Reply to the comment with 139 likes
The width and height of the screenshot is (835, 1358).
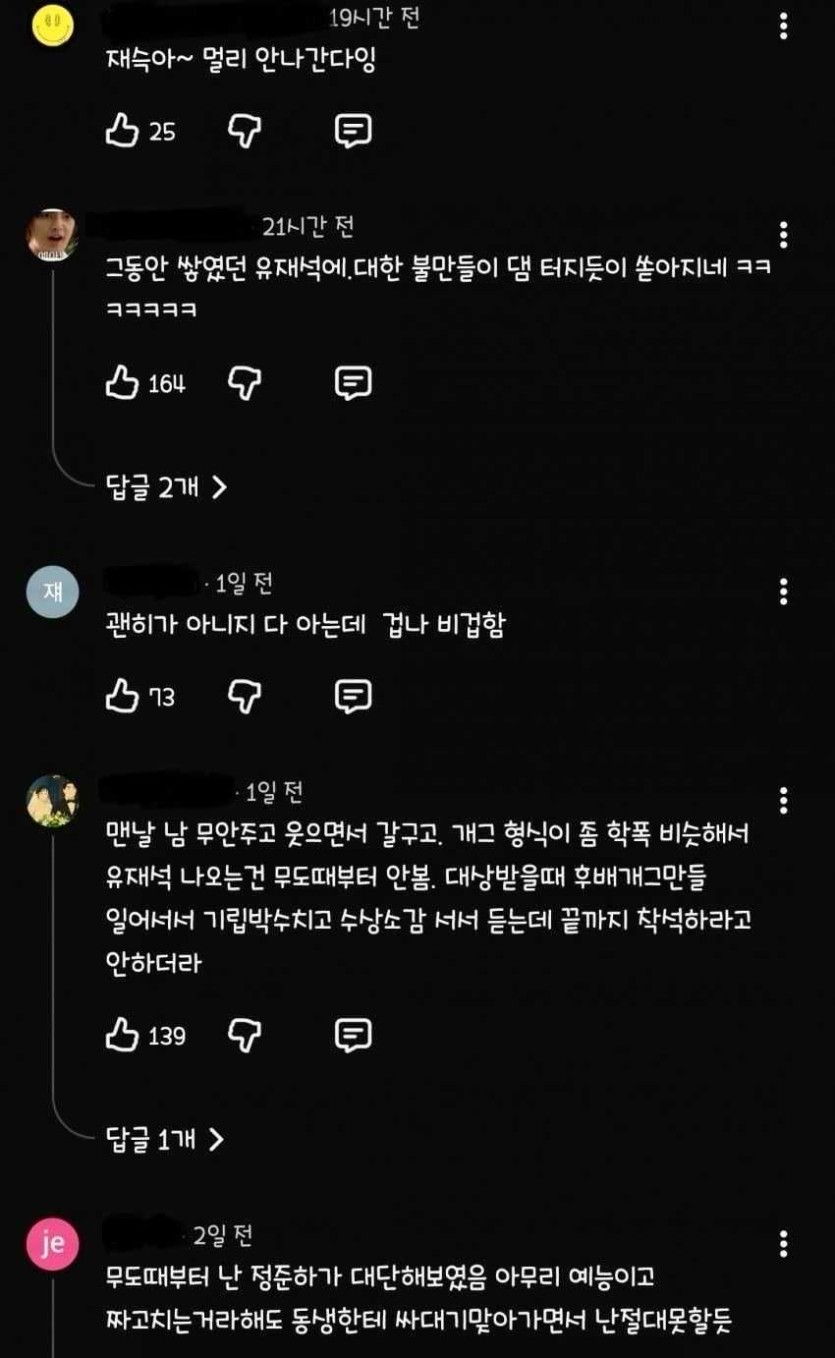coord(352,1035)
